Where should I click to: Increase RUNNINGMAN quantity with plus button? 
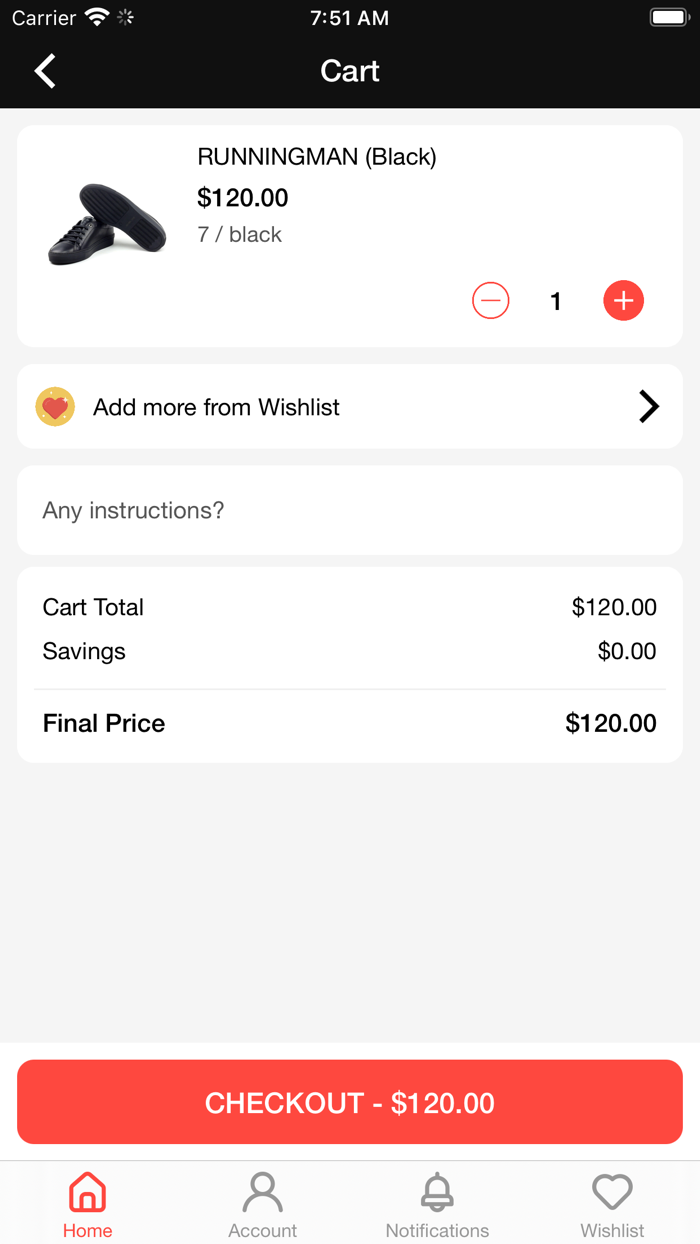[623, 301]
